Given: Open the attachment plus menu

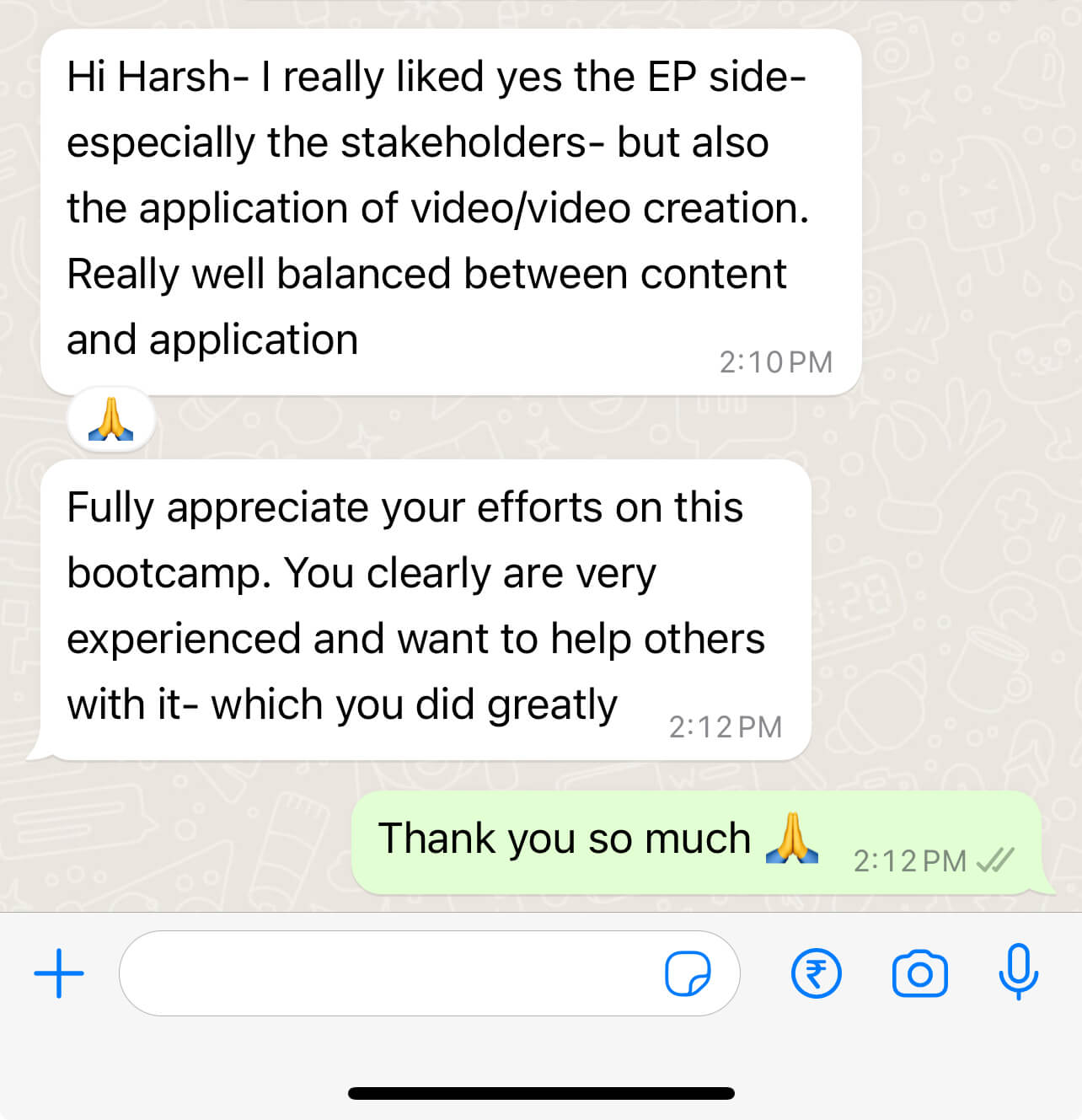Looking at the screenshot, I should coord(59,973).
